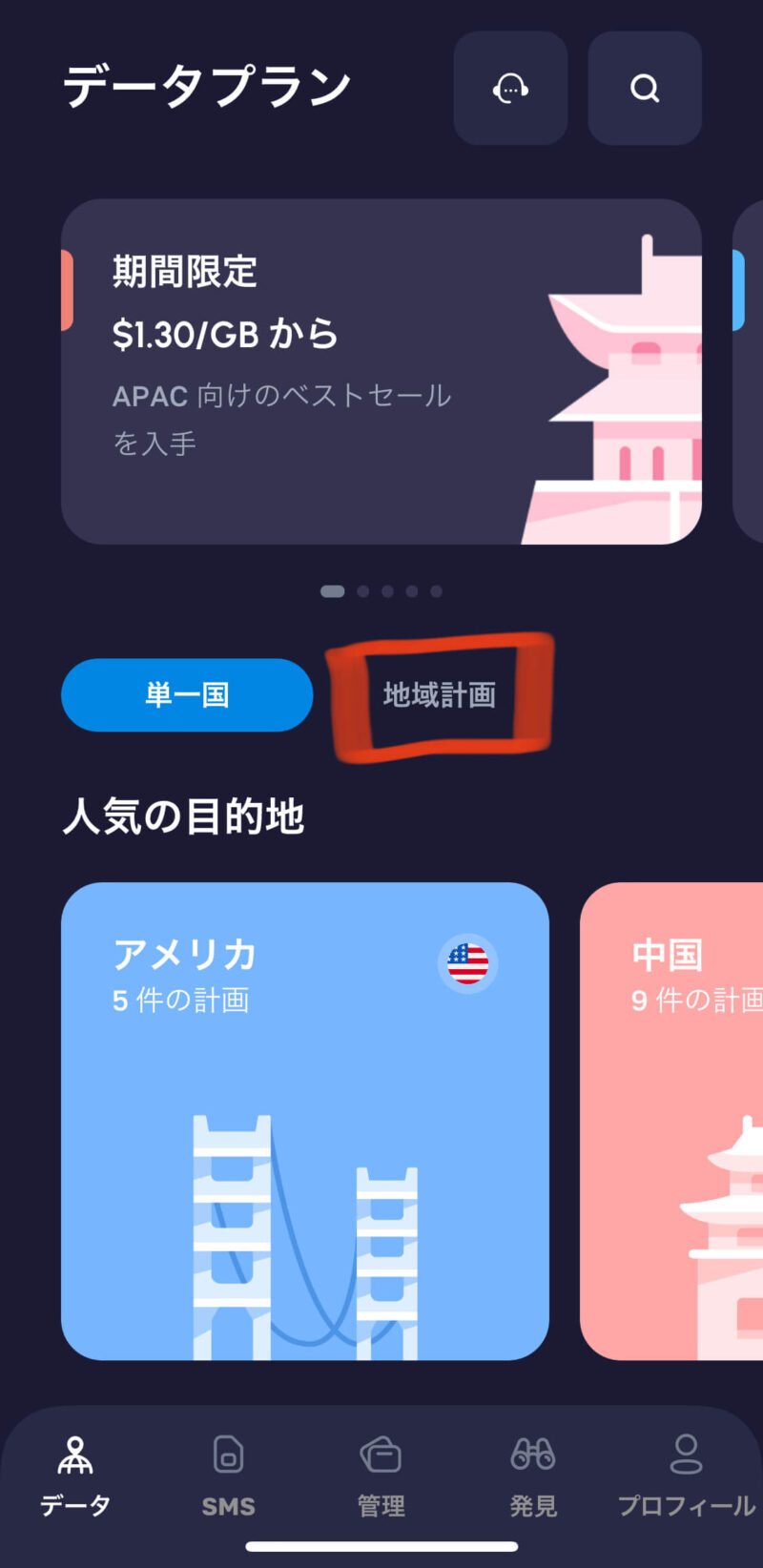Open the customer support headset icon
The width and height of the screenshot is (763, 1568).
tap(510, 89)
